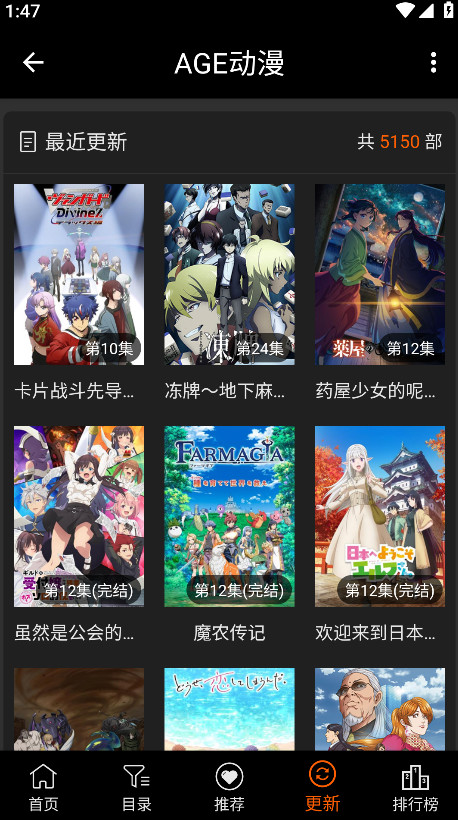
Task: Go back using the arrow icon
Action: [x=33, y=63]
